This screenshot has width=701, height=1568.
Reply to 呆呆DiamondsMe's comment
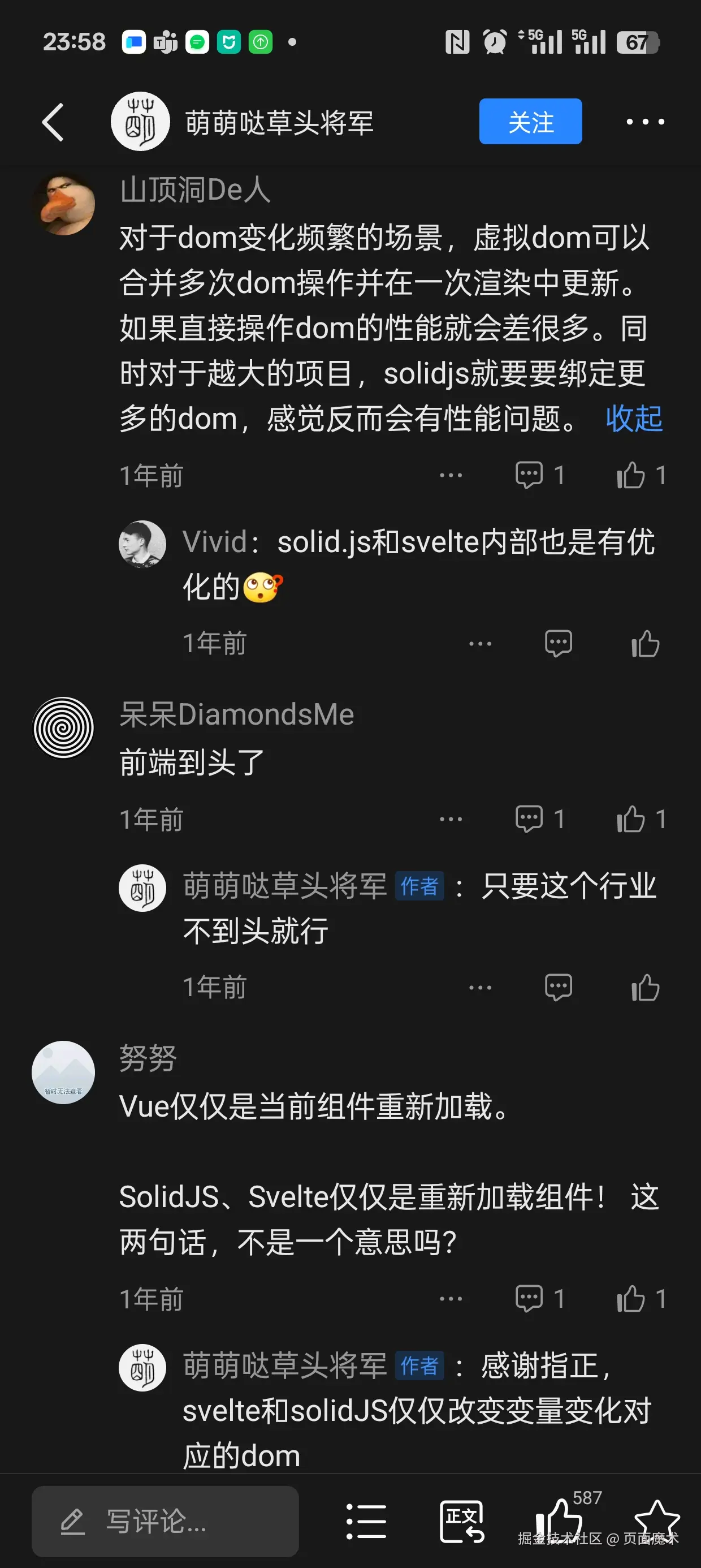coord(529,819)
